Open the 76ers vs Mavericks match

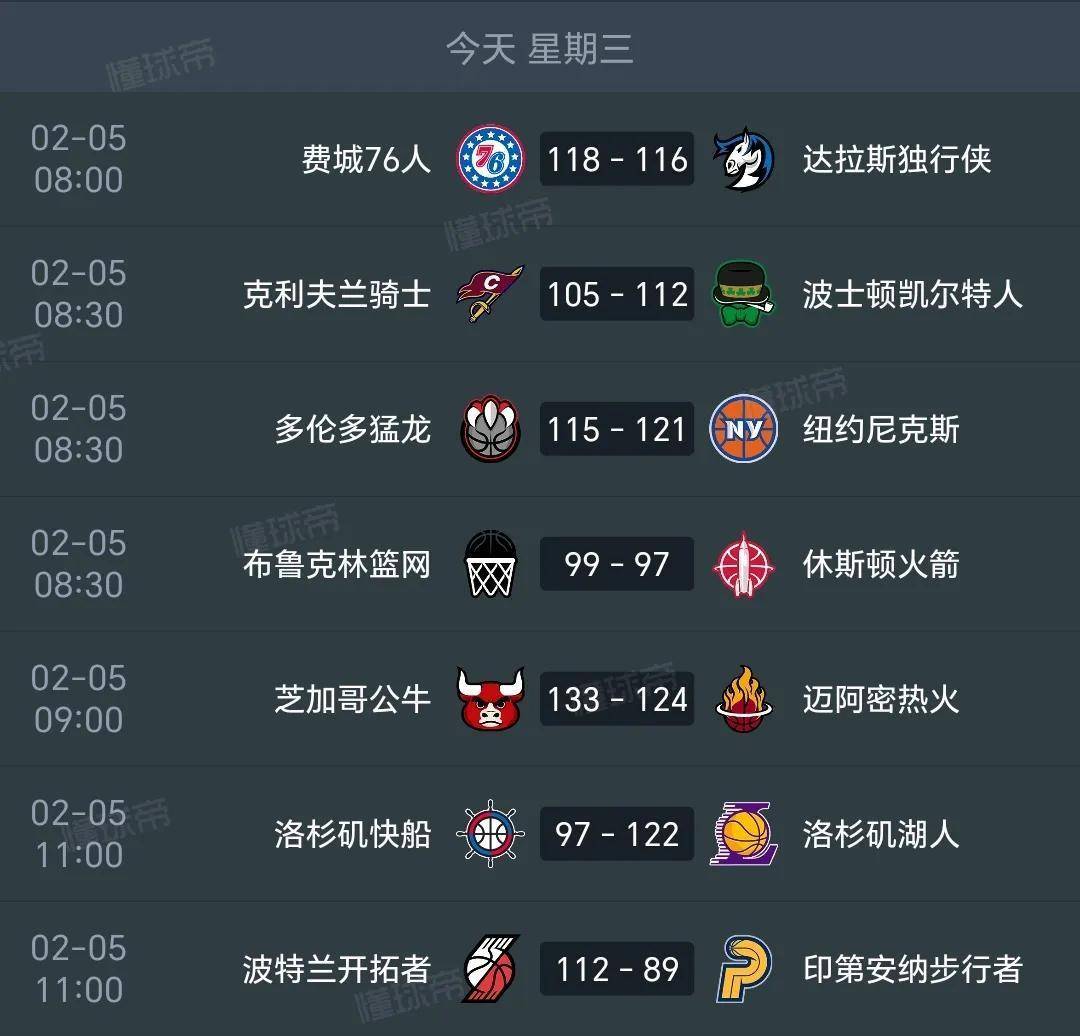[x=616, y=159]
